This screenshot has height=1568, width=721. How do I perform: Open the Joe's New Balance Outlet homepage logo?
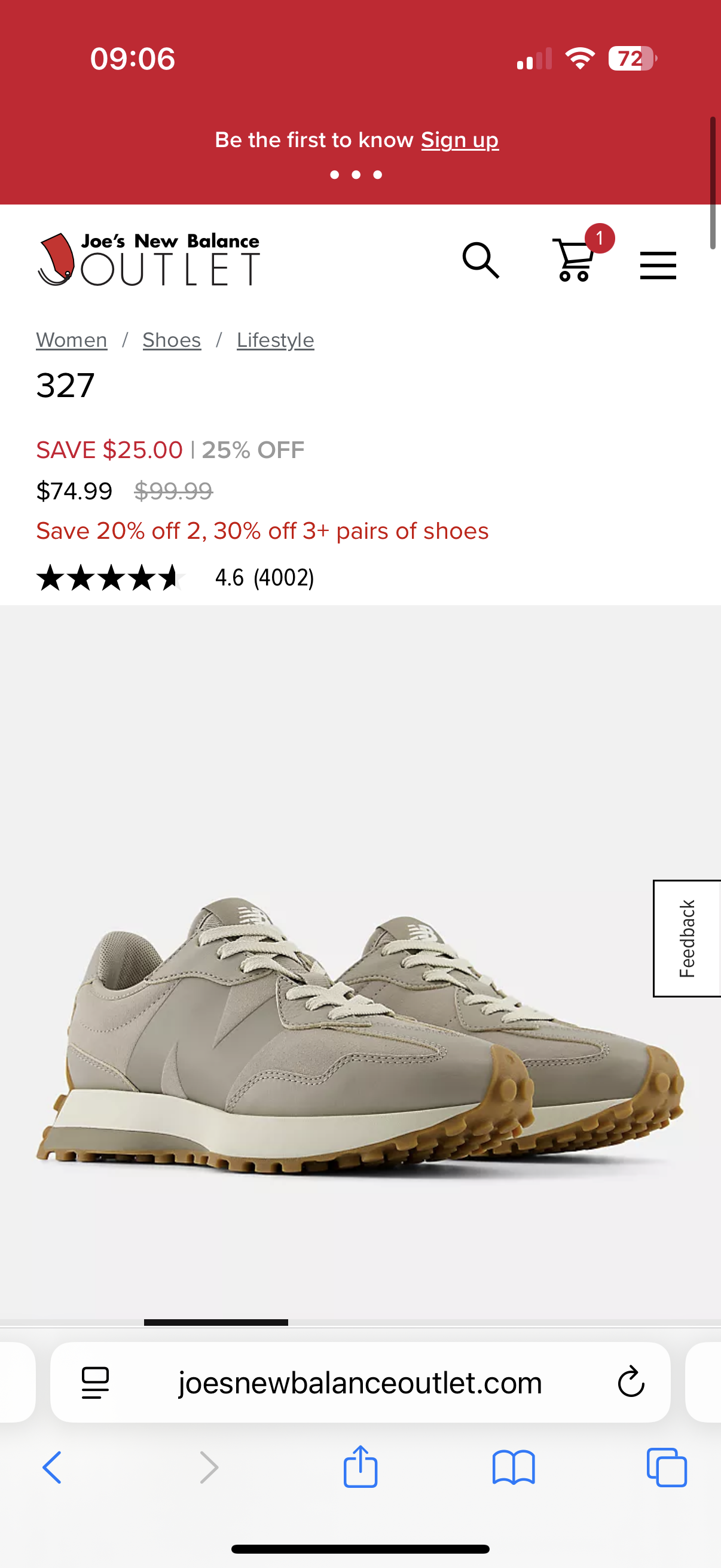pos(149,260)
